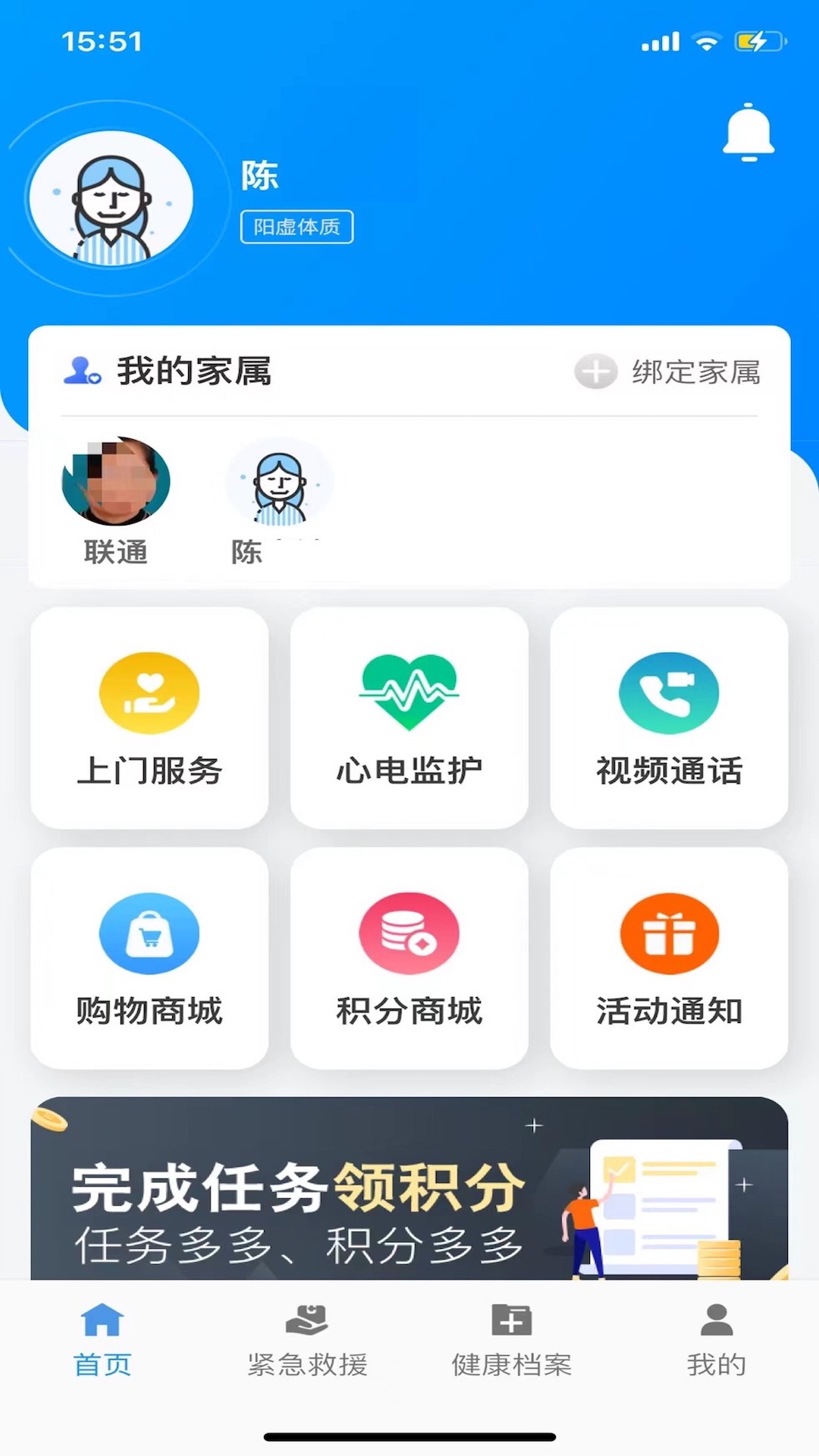This screenshot has height=1456, width=819.
Task: Open 购物商城 shopping mall
Action: click(x=149, y=958)
